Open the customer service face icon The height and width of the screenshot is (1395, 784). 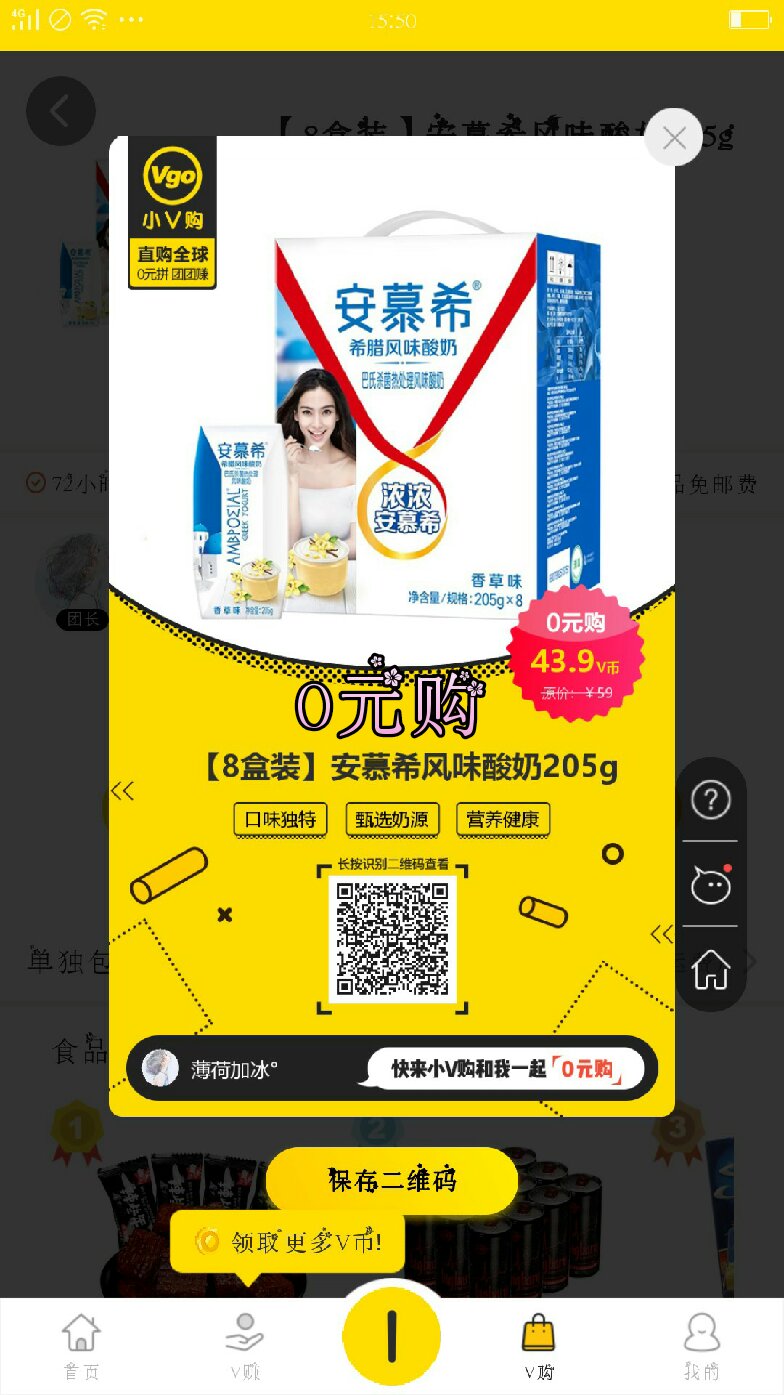[x=711, y=885]
